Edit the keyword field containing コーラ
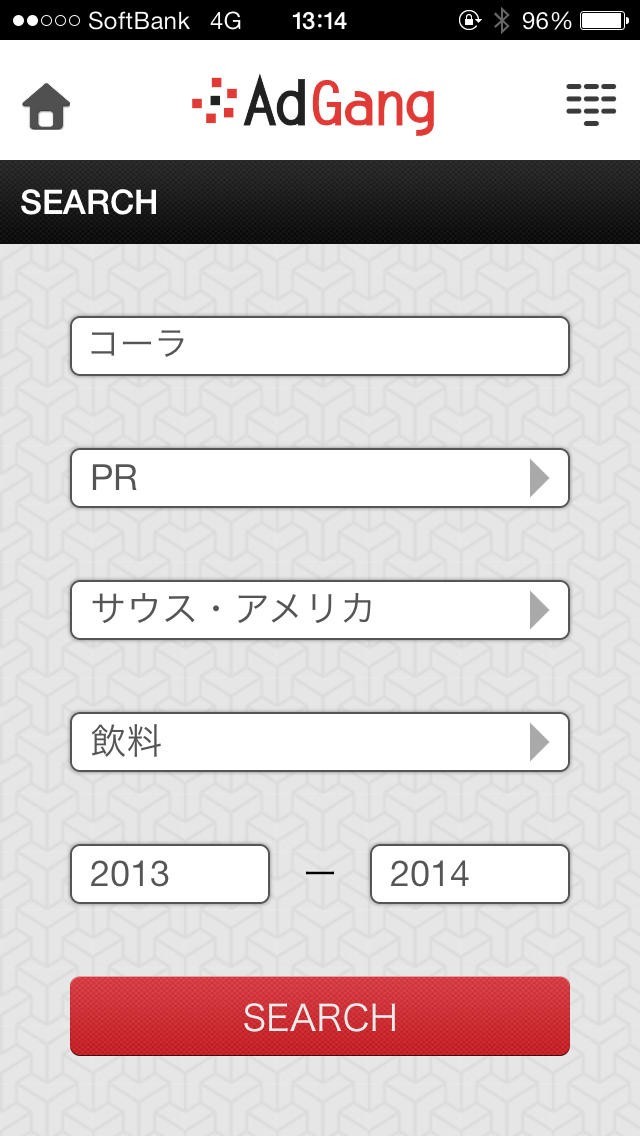Image resolution: width=640 pixels, height=1136 pixels. 319,346
